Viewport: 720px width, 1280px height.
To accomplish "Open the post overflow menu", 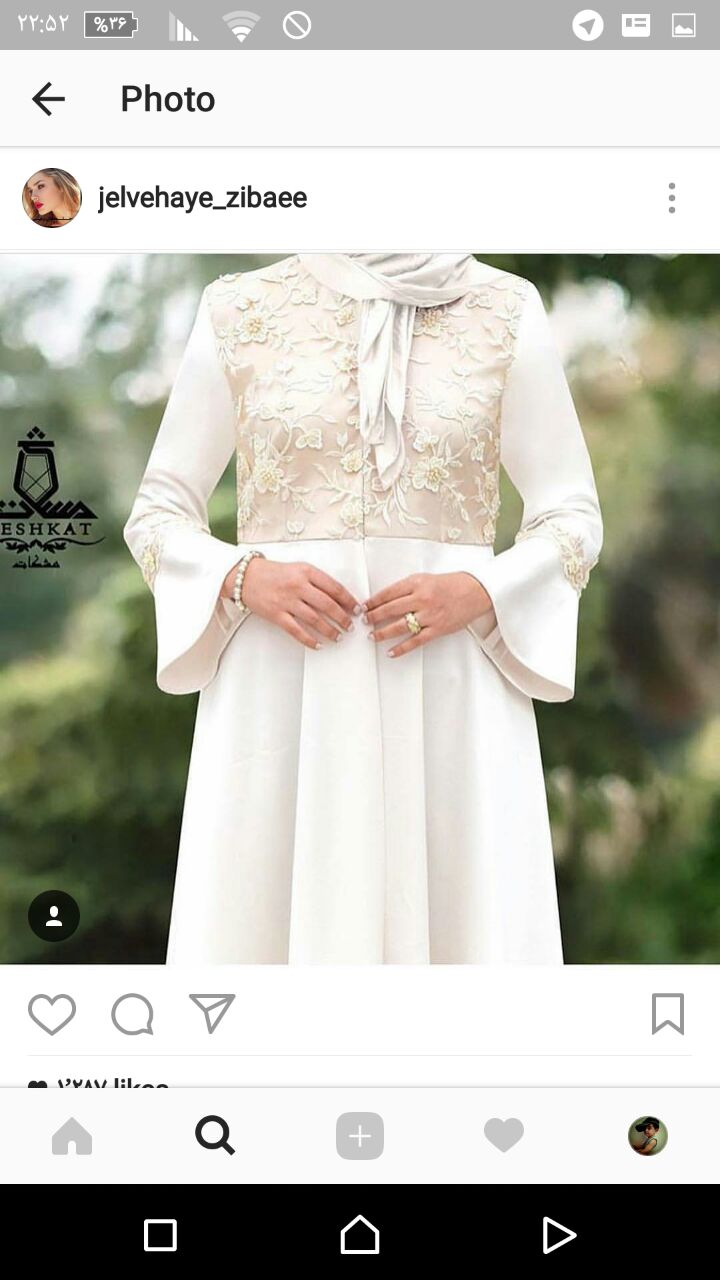I will [671, 198].
